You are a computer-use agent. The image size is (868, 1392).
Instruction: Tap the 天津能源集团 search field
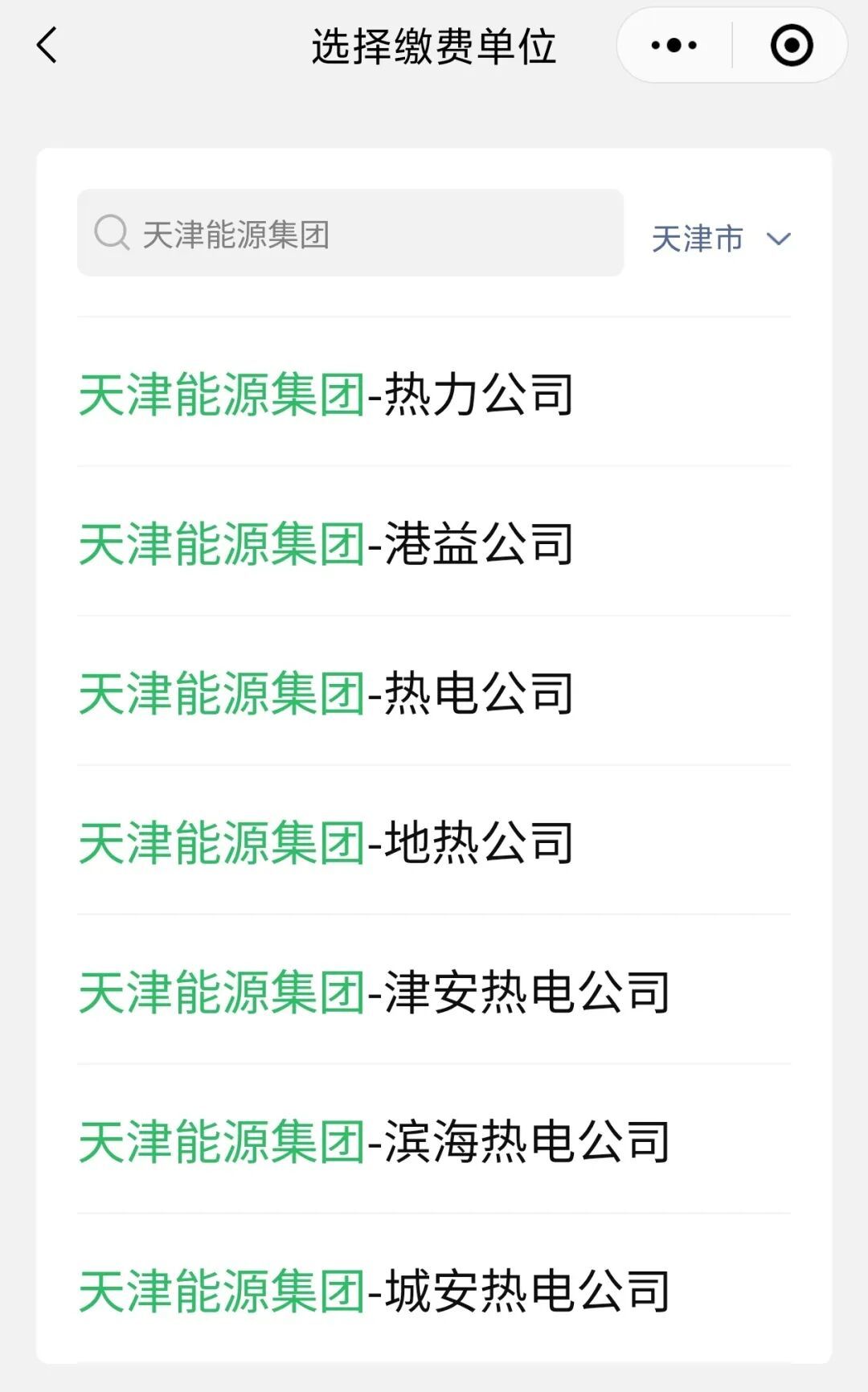[350, 233]
